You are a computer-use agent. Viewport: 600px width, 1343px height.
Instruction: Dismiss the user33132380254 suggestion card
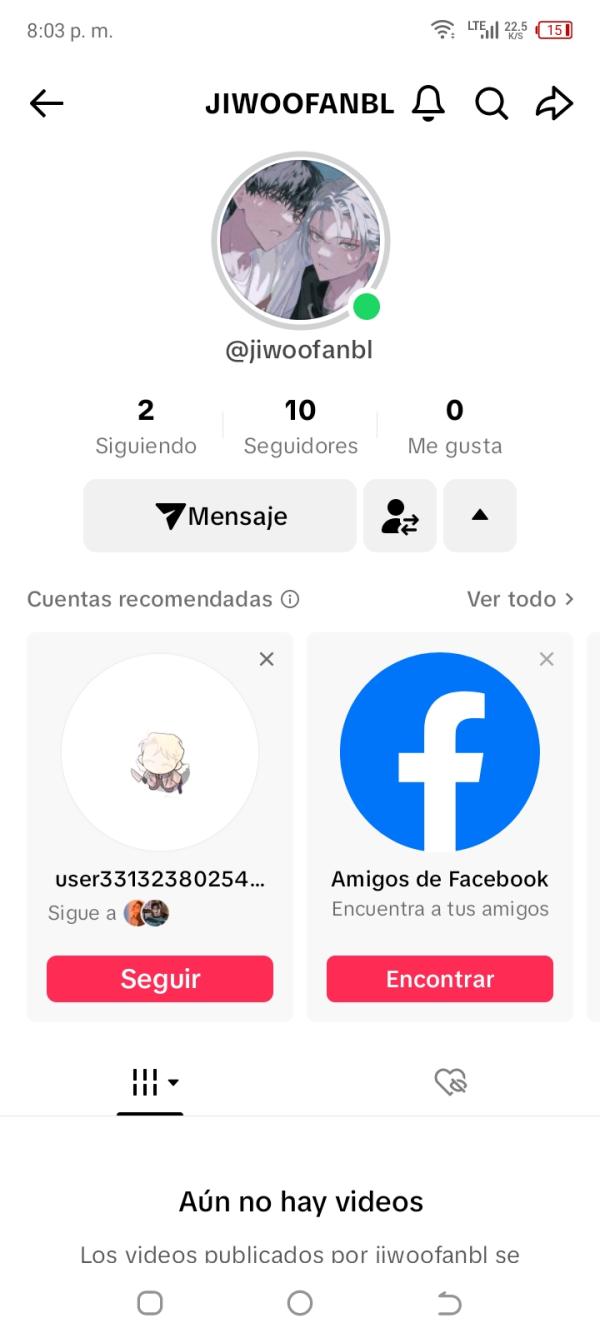[x=266, y=659]
